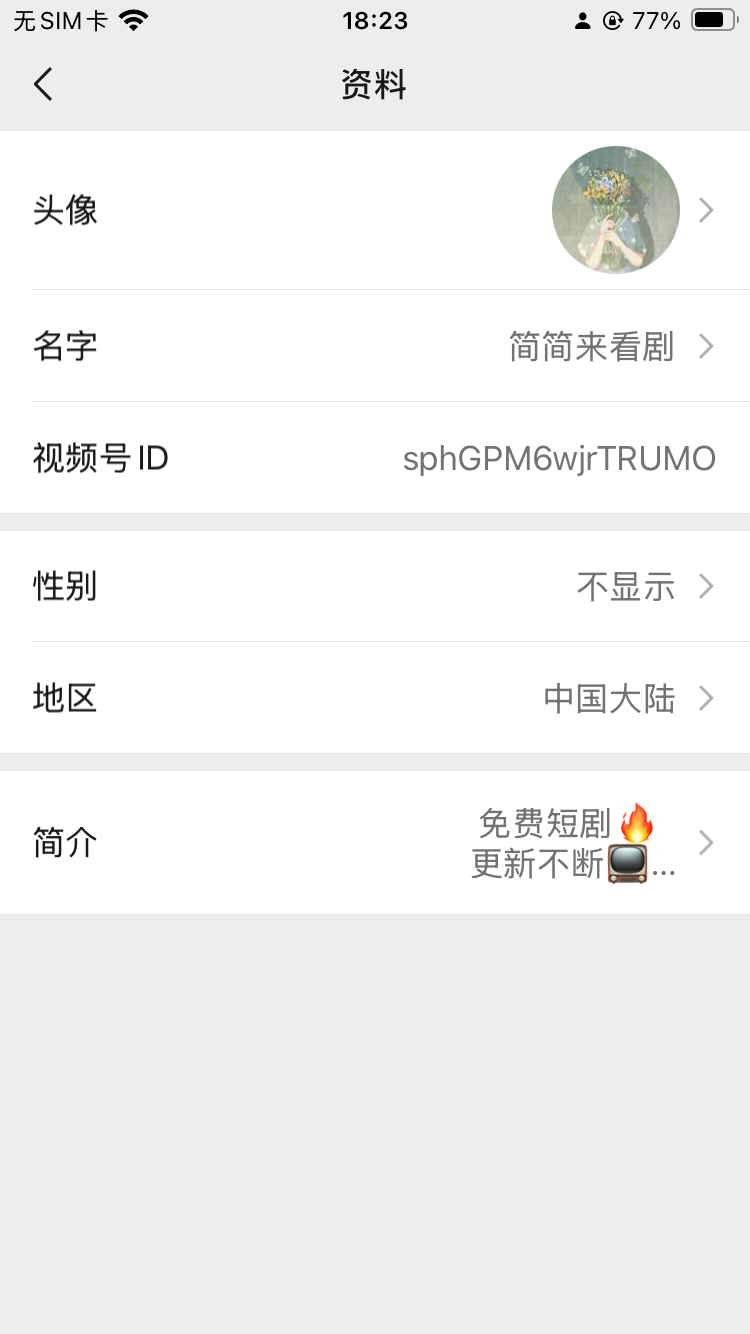Select the 资料 title at the top
Screen dimensions: 750x1334
[x=374, y=85]
